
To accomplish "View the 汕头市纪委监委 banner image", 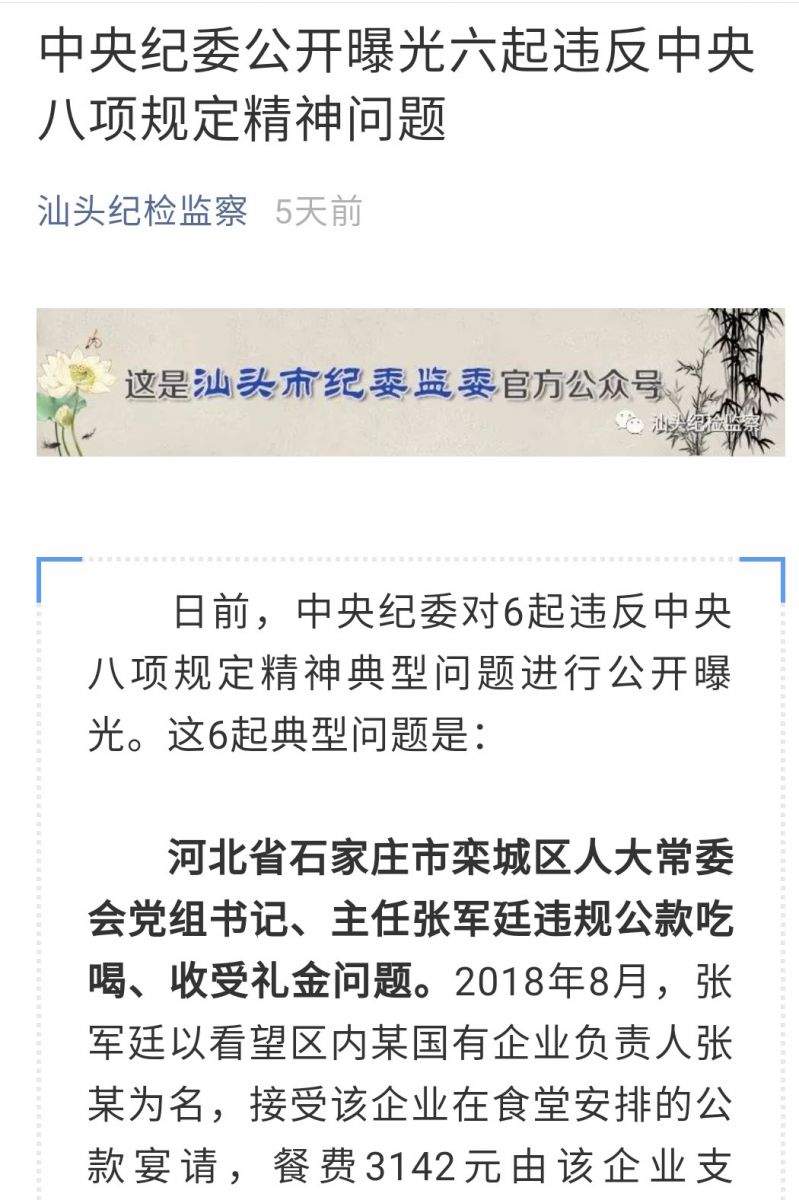I will pyautogui.click(x=410, y=382).
